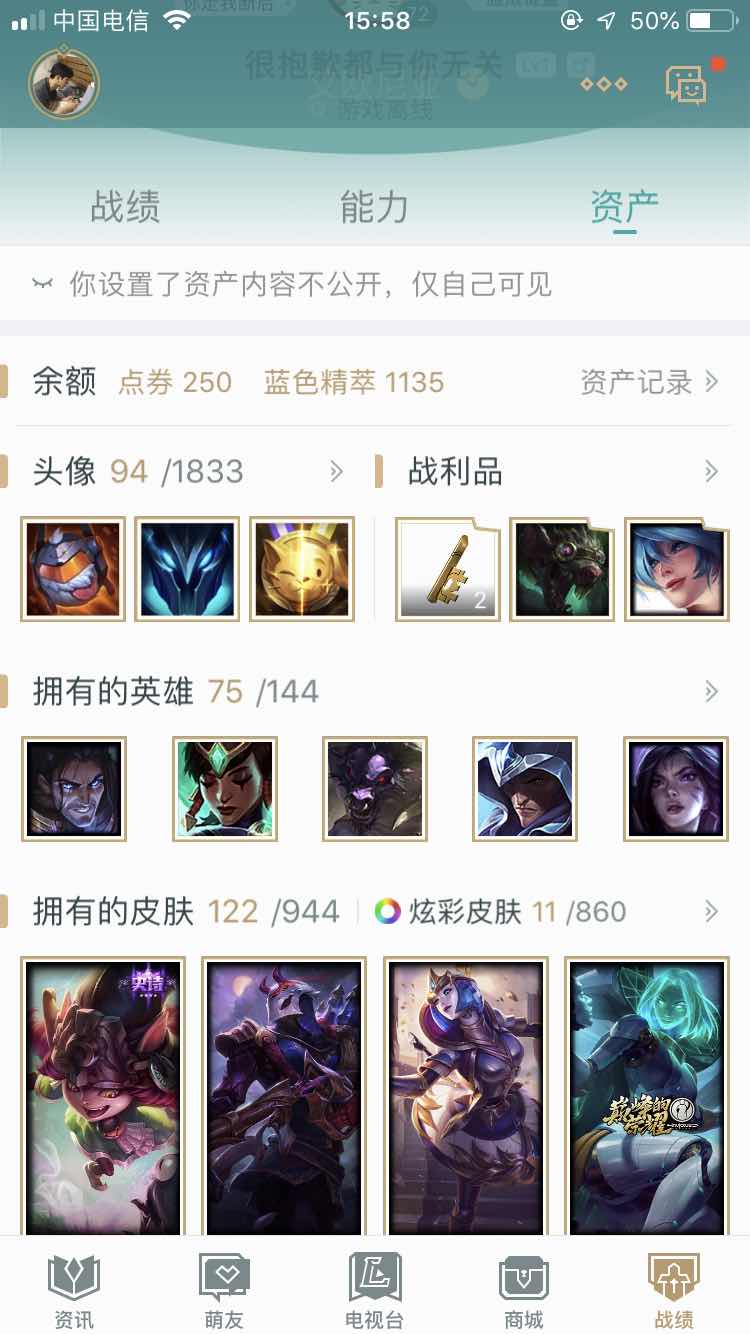Switch to the 战绩 top tab
The width and height of the screenshot is (750, 1334).
(x=125, y=207)
